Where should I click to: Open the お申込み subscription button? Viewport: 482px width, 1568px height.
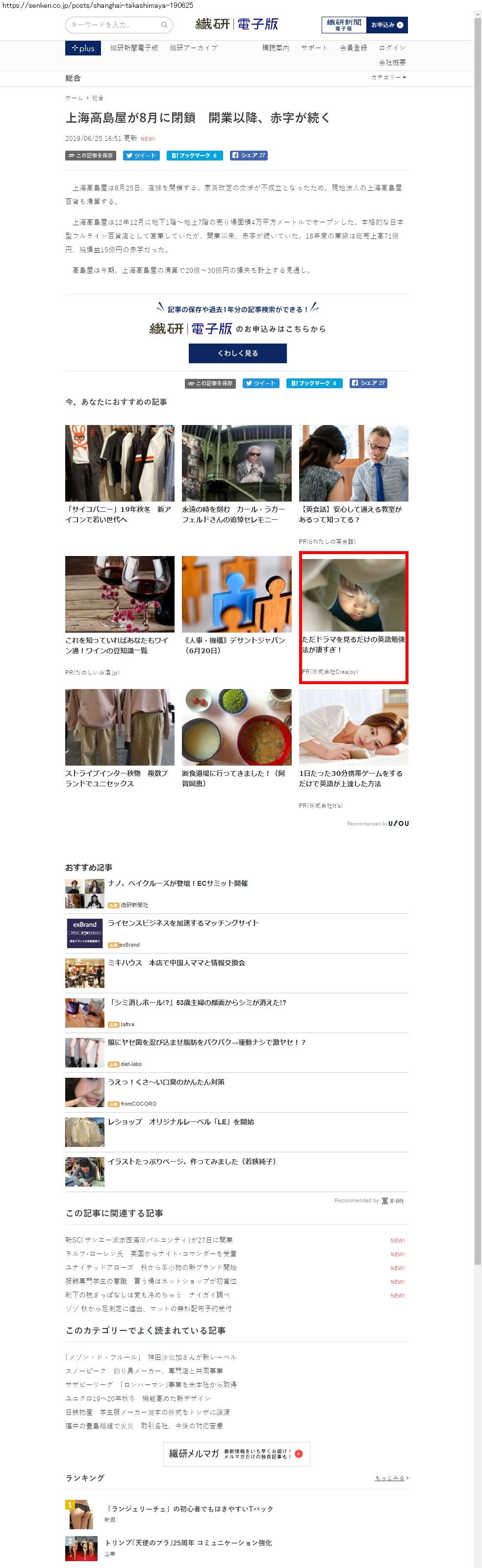(x=386, y=25)
